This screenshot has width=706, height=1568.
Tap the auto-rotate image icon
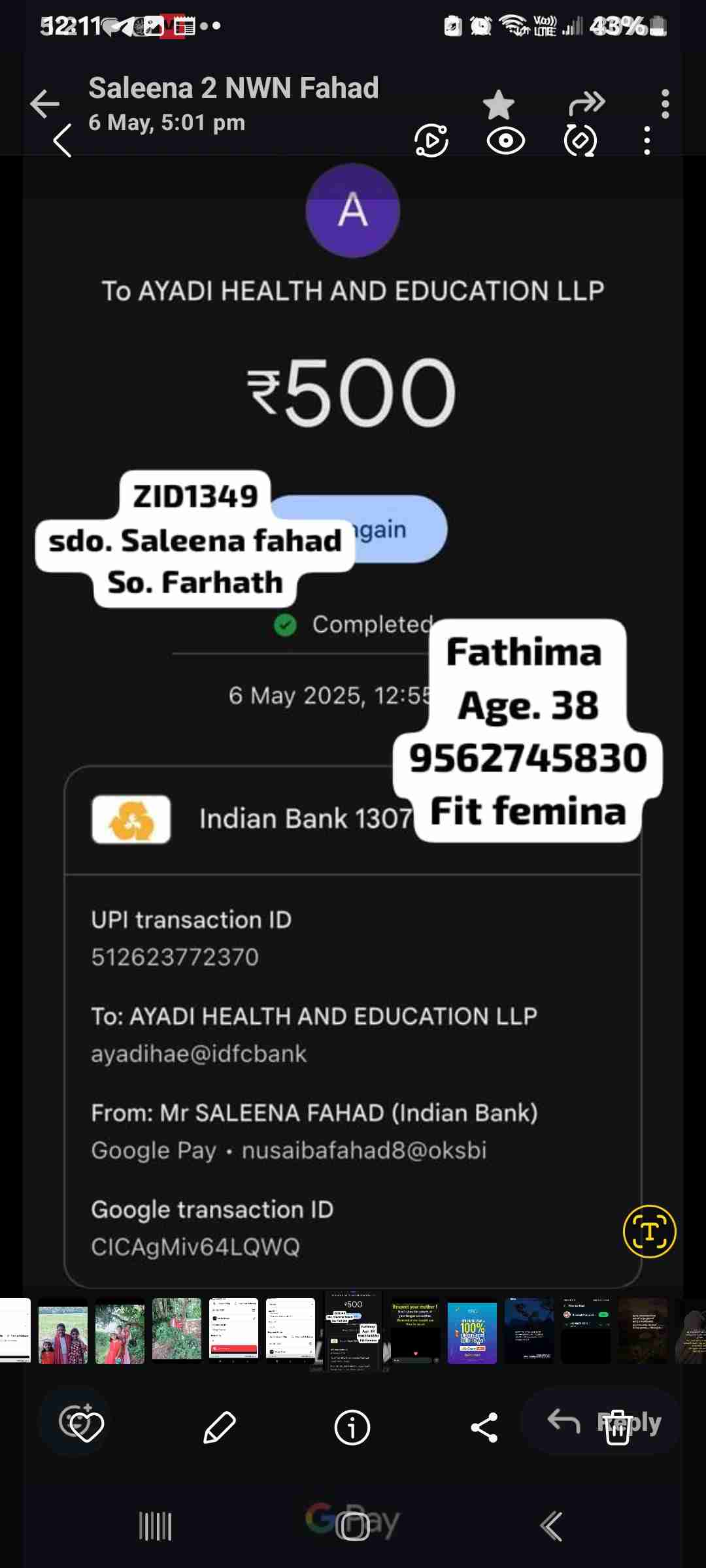coord(580,140)
